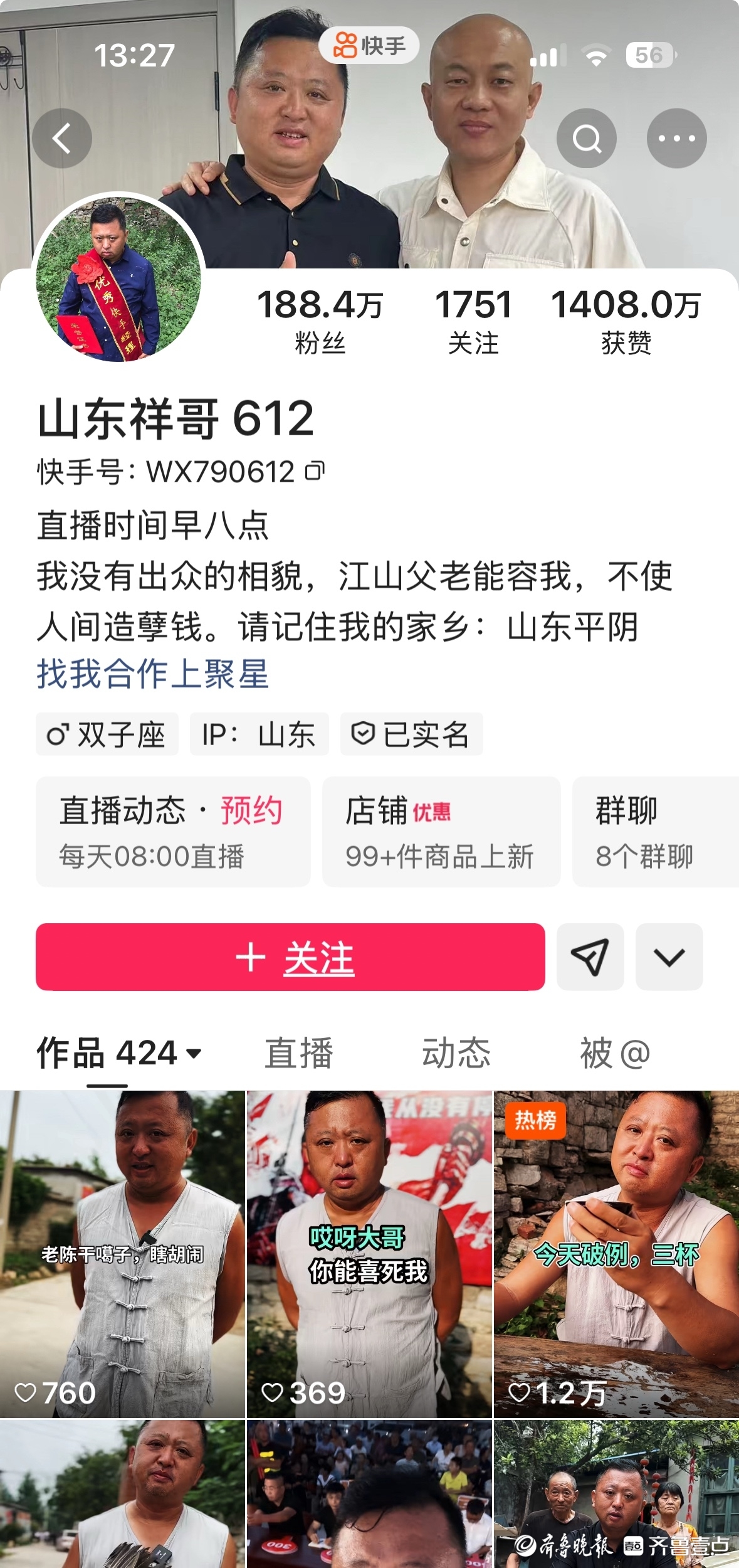View the 188.4万 粉丝 followers list
Image resolution: width=739 pixels, height=1568 pixels.
tap(320, 321)
